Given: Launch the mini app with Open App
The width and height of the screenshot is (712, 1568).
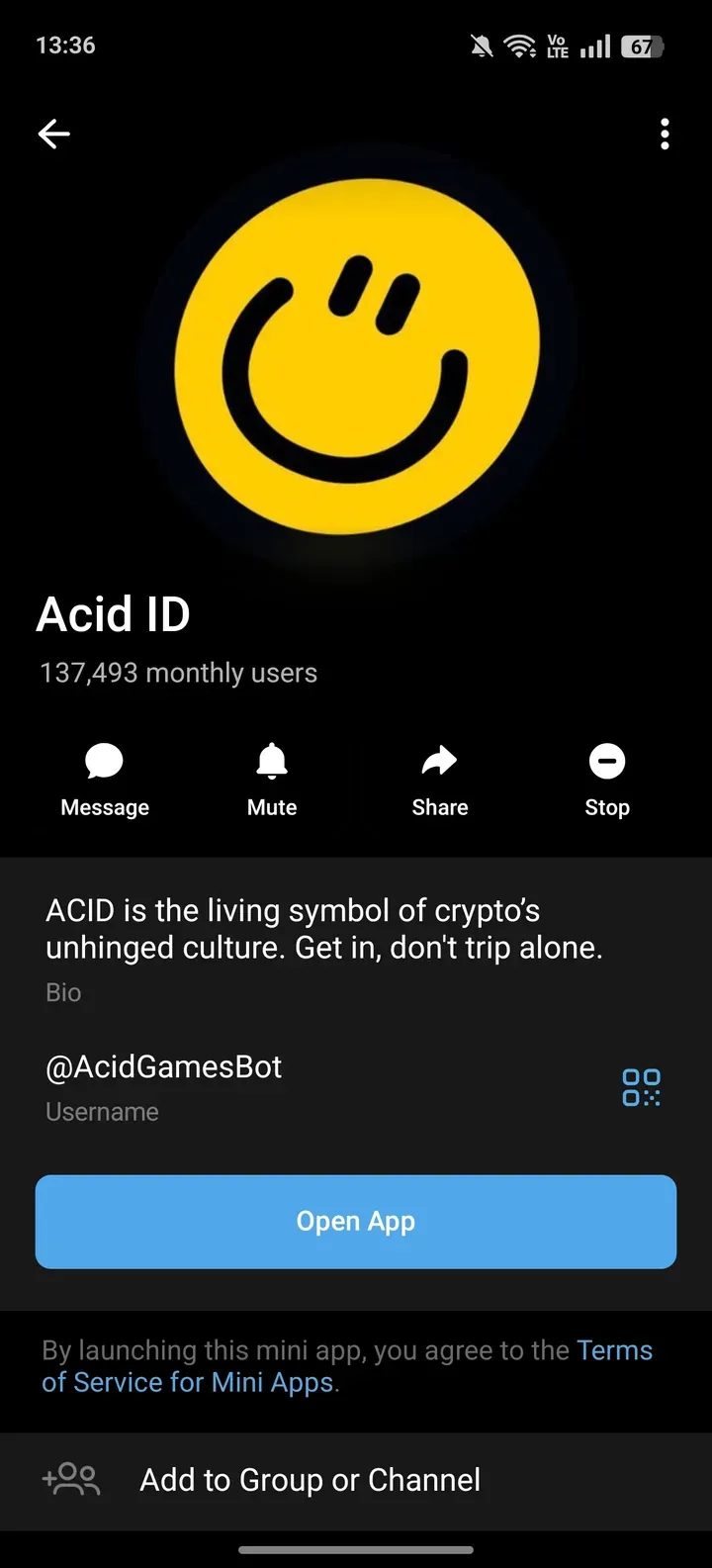Looking at the screenshot, I should [356, 1221].
